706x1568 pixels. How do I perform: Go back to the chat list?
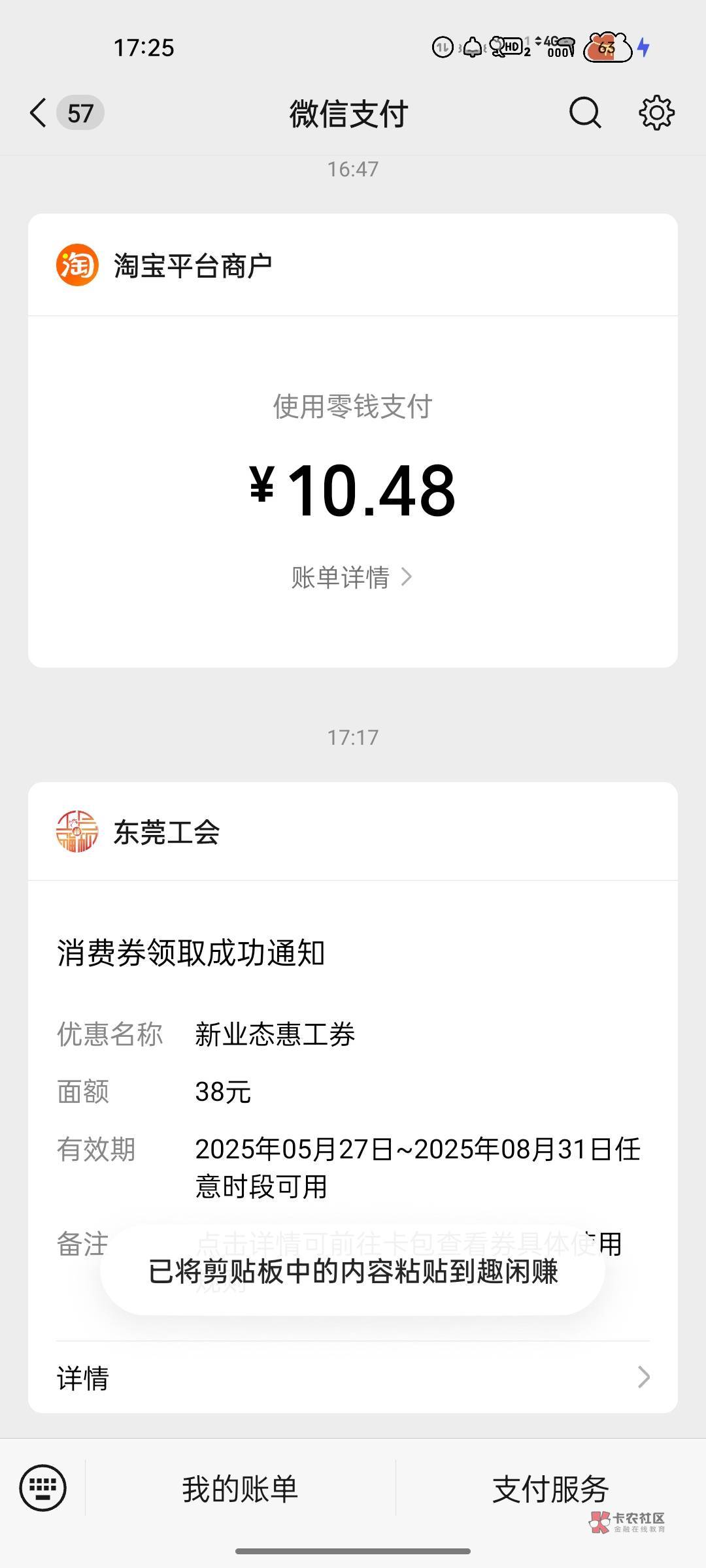39,113
